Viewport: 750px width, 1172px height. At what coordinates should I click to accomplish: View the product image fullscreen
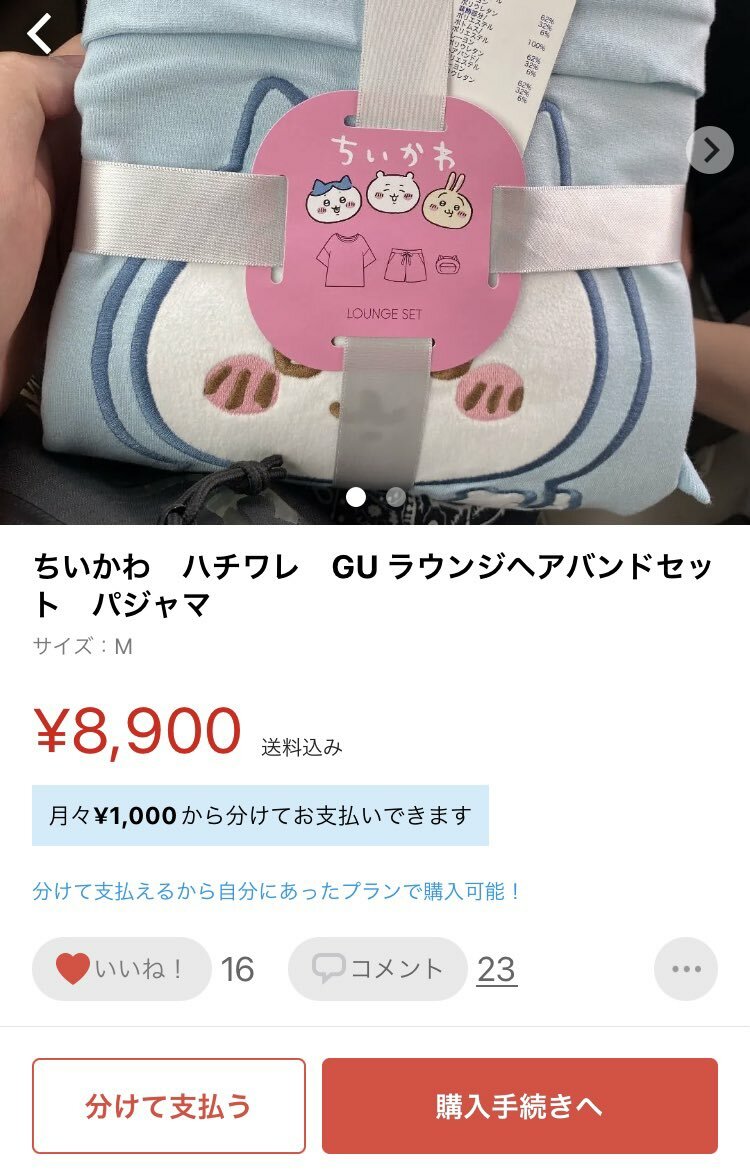(375, 300)
